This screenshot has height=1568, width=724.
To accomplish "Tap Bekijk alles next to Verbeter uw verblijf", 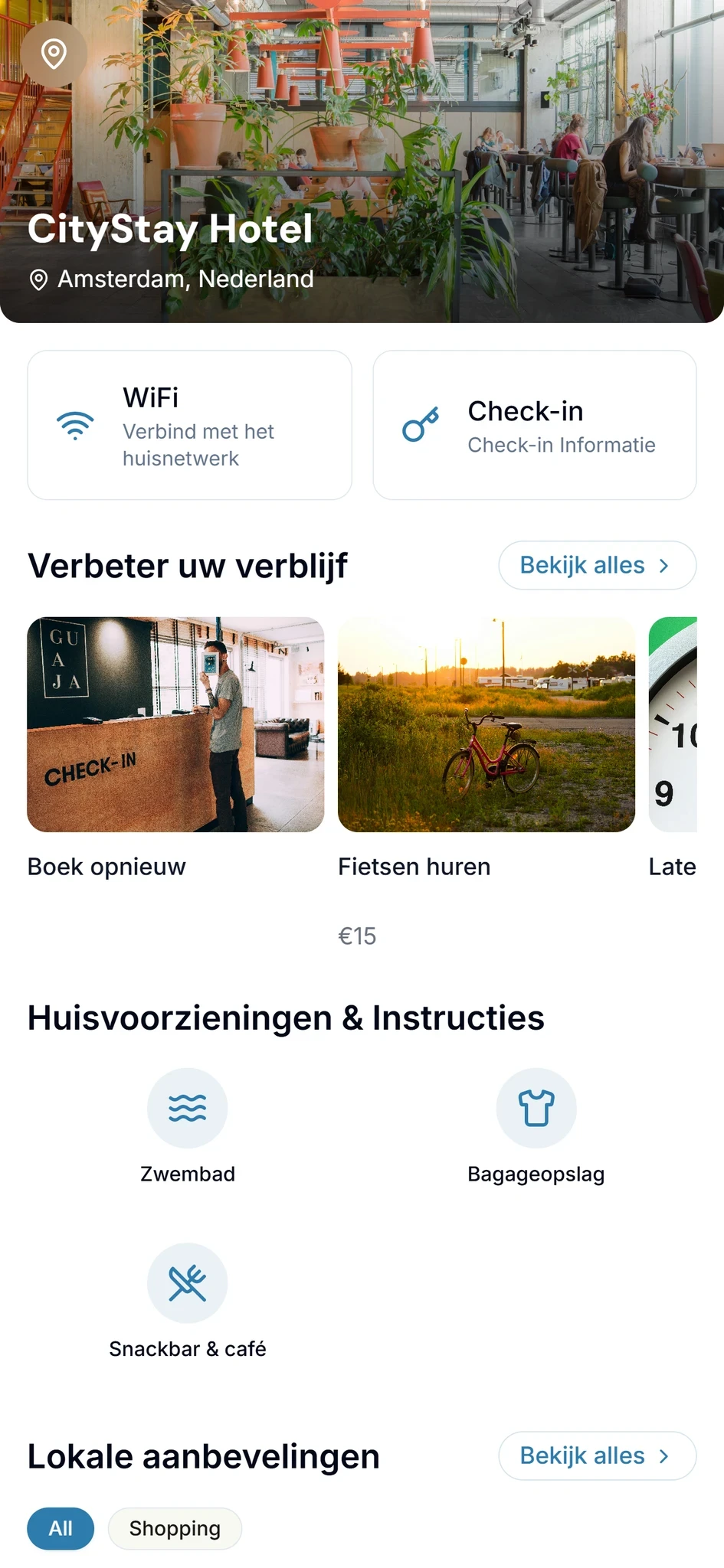I will tap(597, 566).
